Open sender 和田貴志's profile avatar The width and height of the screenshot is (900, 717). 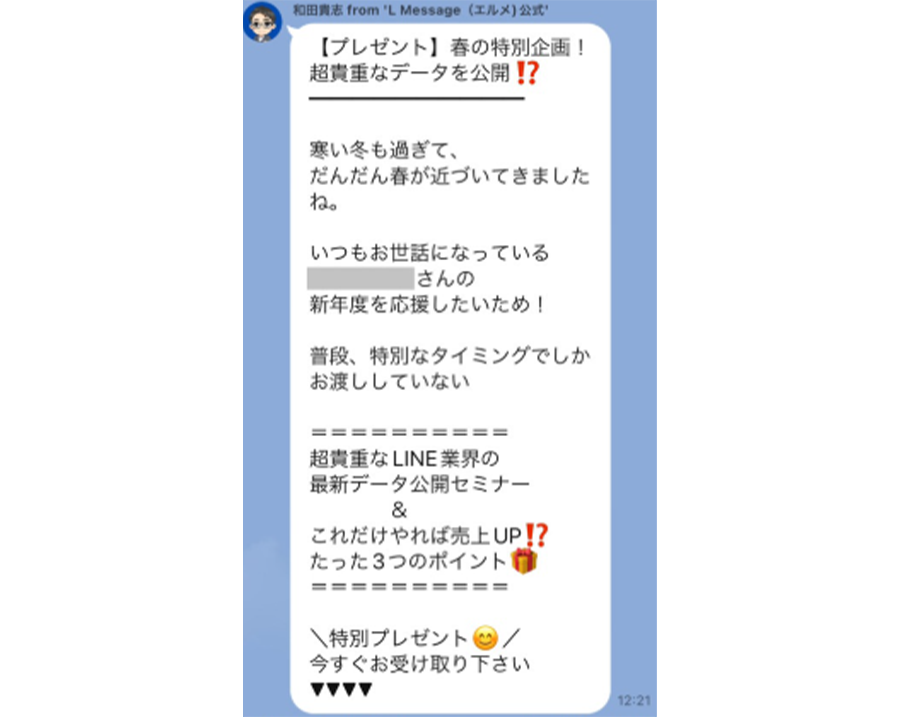[263, 21]
